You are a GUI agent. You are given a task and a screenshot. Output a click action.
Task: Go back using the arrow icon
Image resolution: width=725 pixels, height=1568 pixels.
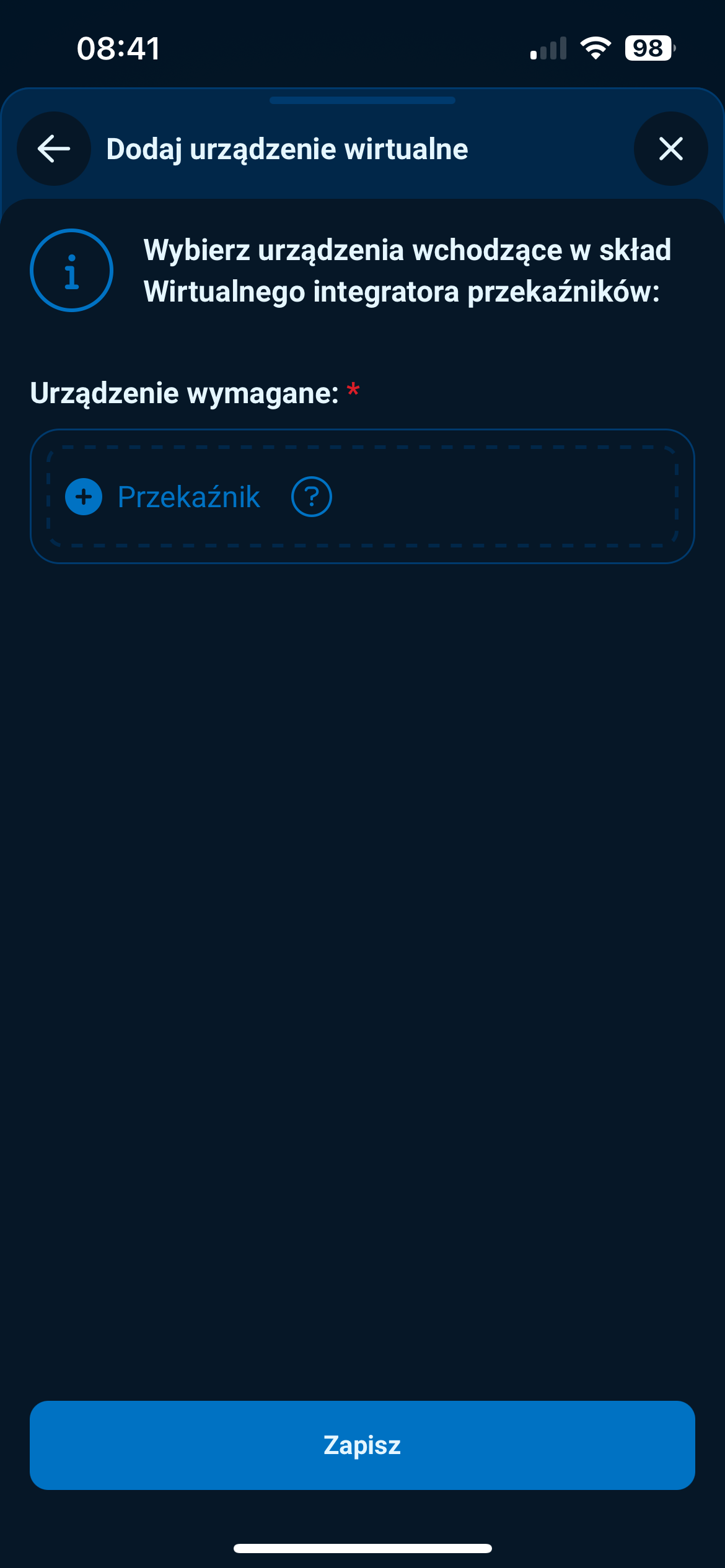(54, 149)
